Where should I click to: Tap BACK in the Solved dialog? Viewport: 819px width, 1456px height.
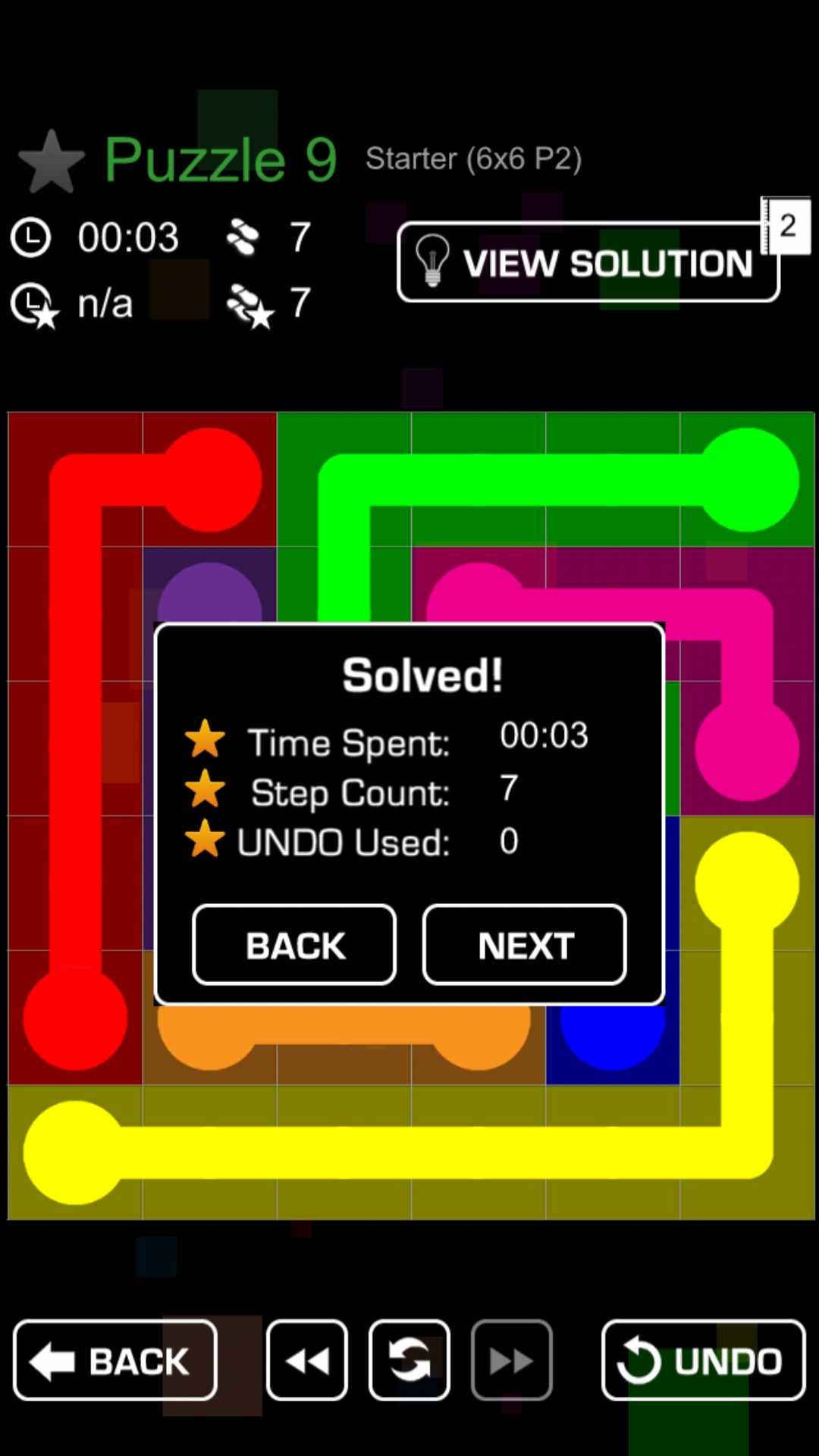click(x=294, y=945)
